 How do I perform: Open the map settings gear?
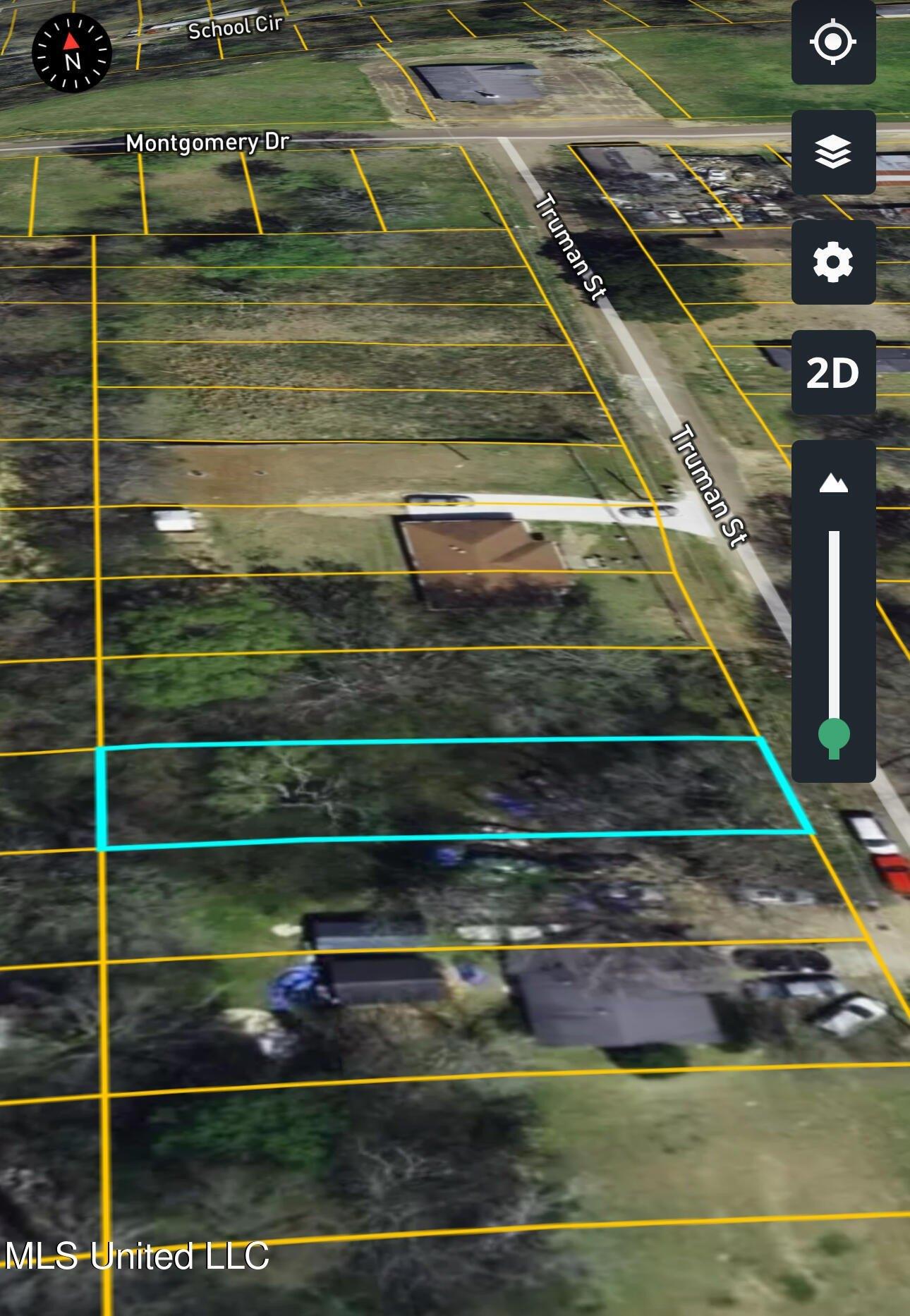[833, 262]
